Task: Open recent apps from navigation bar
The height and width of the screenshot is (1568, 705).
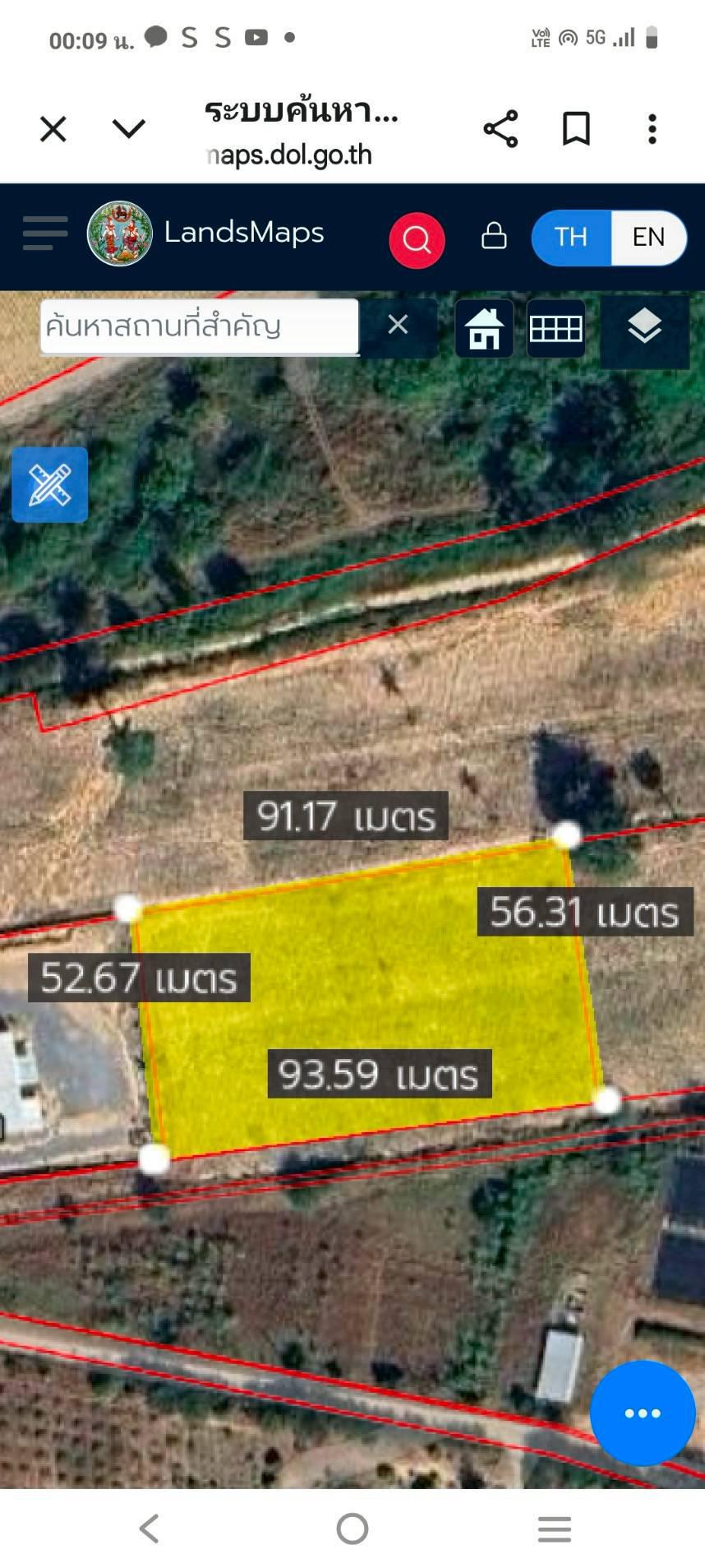Action: (555, 1529)
